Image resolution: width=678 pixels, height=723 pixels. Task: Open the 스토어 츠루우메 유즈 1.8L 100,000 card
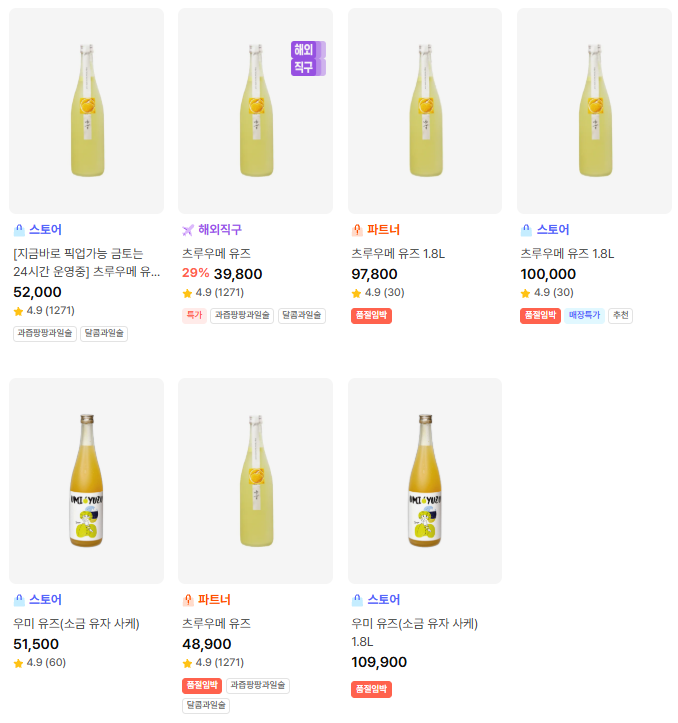(x=594, y=112)
